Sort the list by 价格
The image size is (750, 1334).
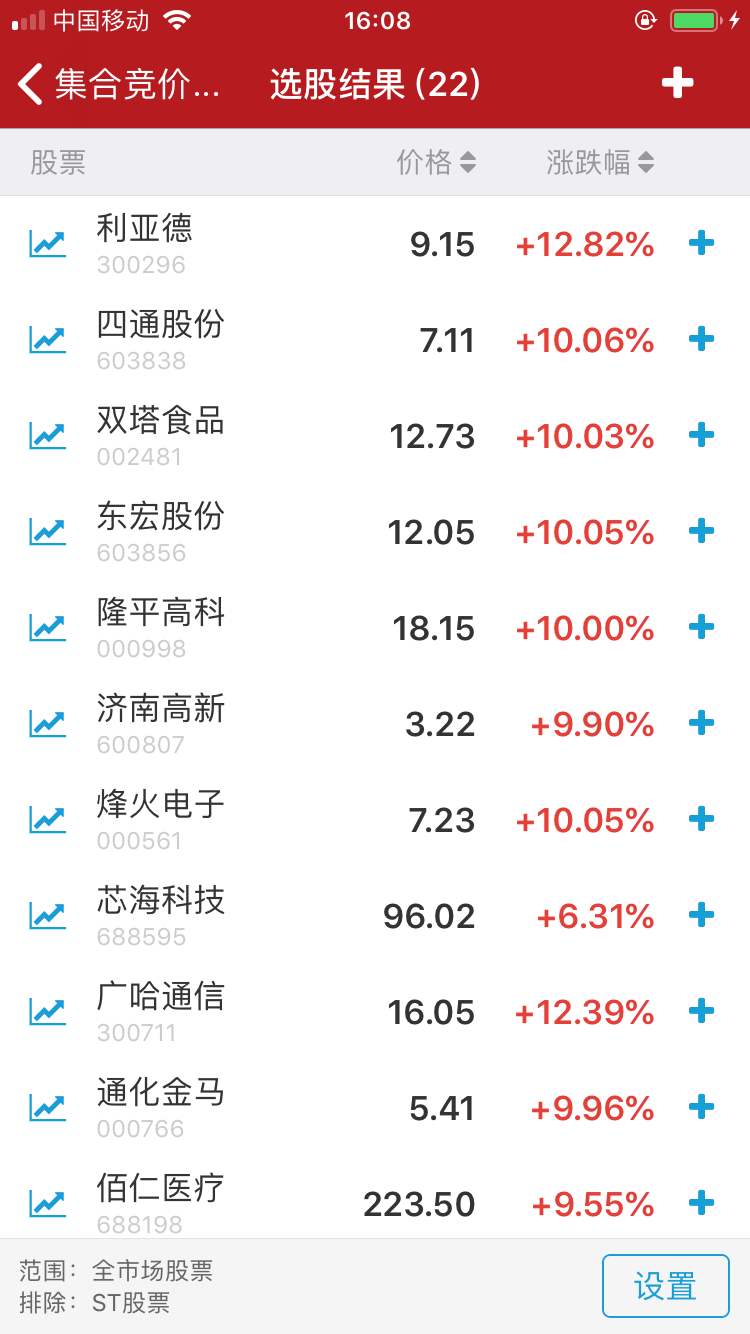(x=435, y=162)
